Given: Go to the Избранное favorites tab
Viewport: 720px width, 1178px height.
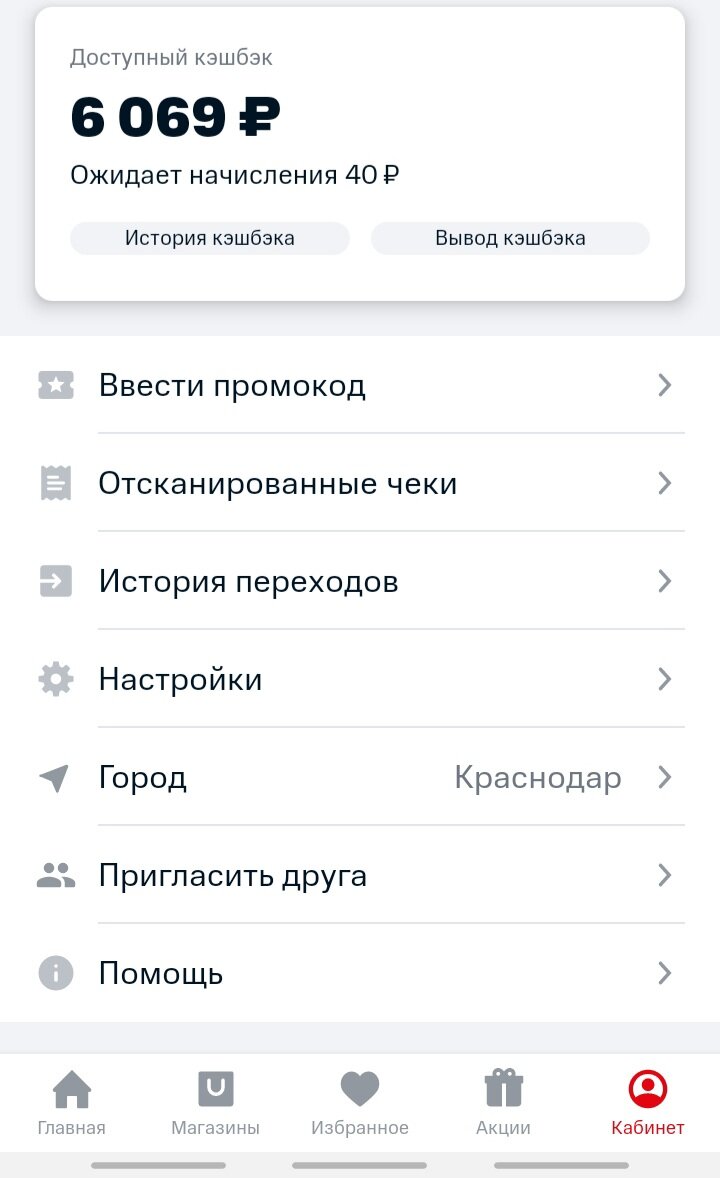Looking at the screenshot, I should [x=360, y=1102].
